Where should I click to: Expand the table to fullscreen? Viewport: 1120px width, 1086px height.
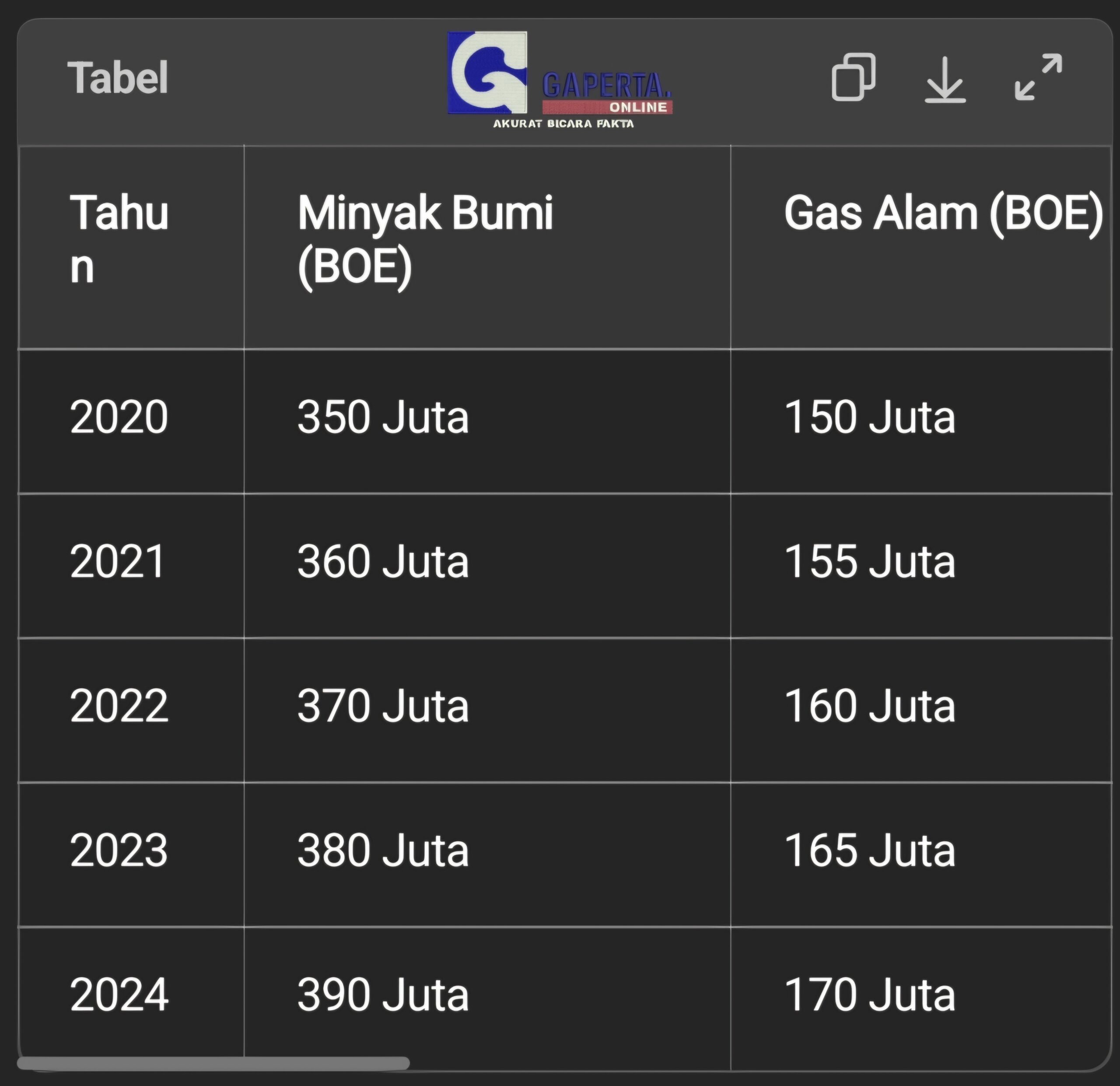(x=1038, y=77)
